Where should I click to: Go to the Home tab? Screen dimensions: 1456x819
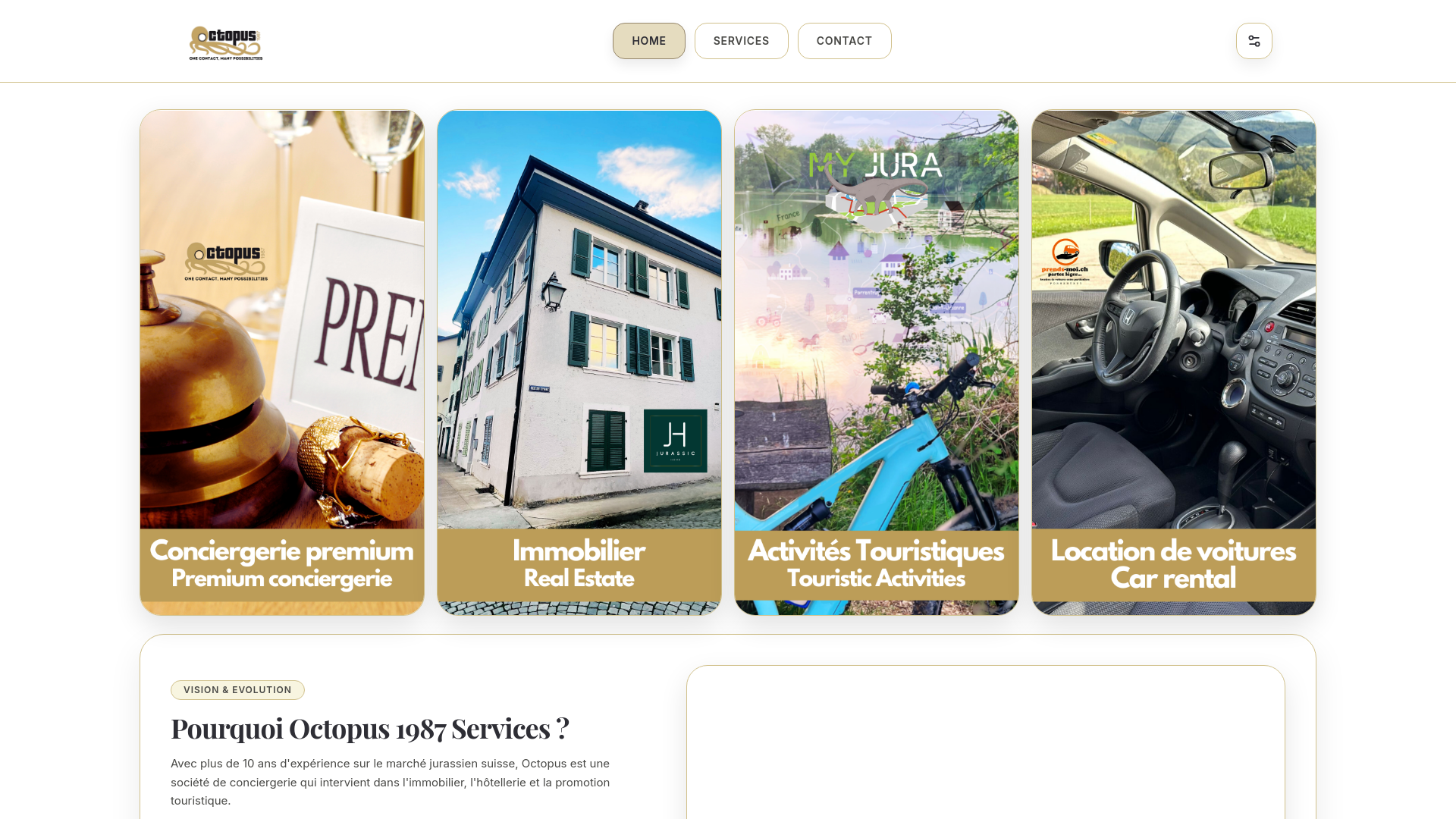[648, 41]
